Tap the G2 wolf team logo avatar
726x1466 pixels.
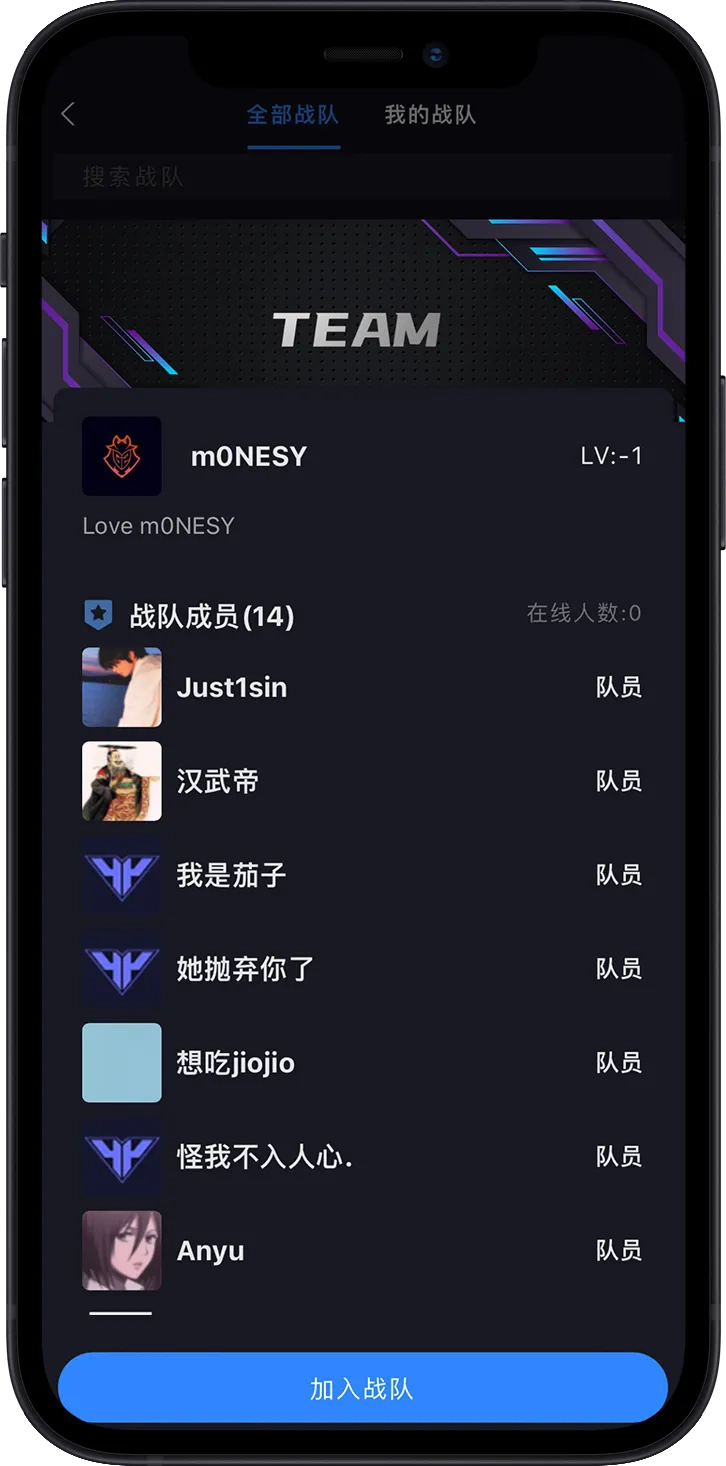121,456
